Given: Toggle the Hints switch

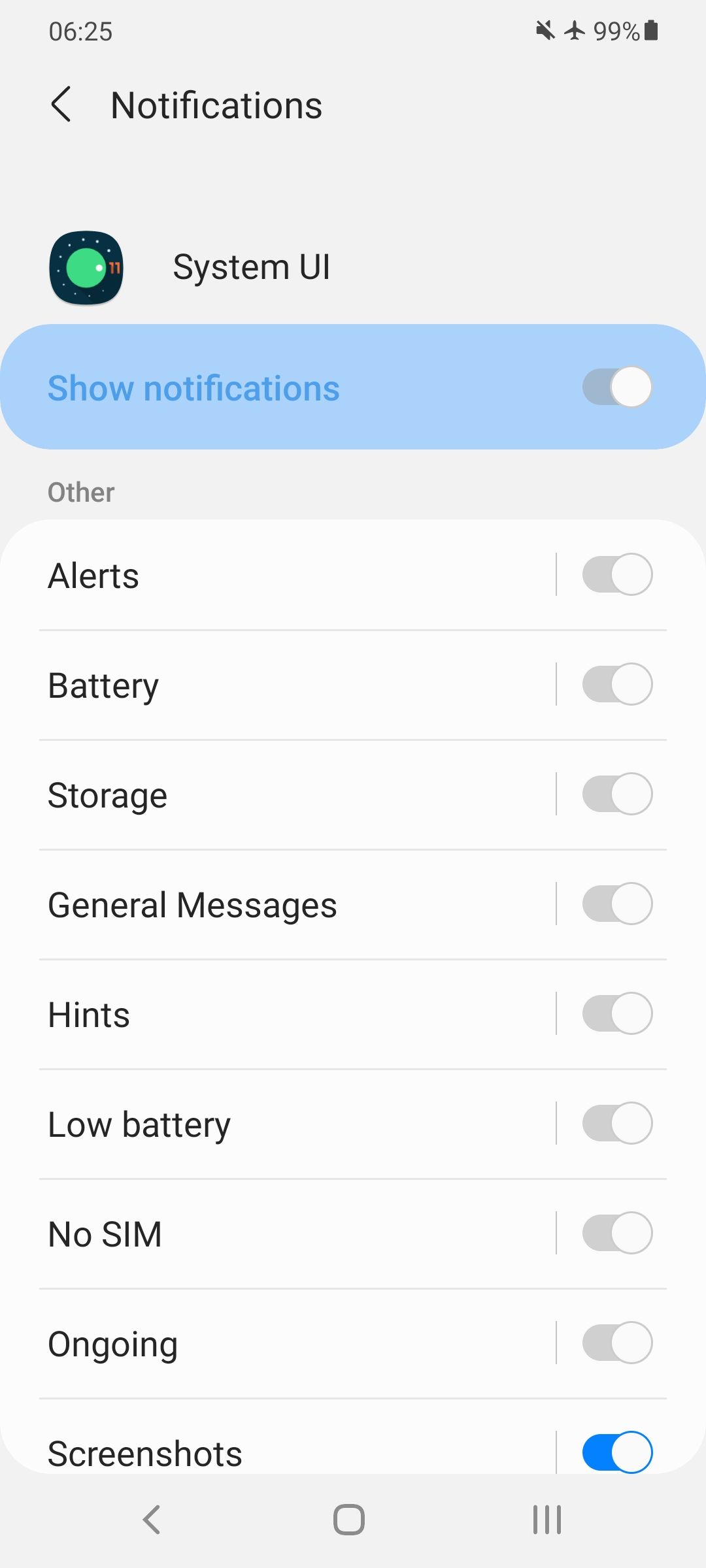Looking at the screenshot, I should (x=617, y=1014).
